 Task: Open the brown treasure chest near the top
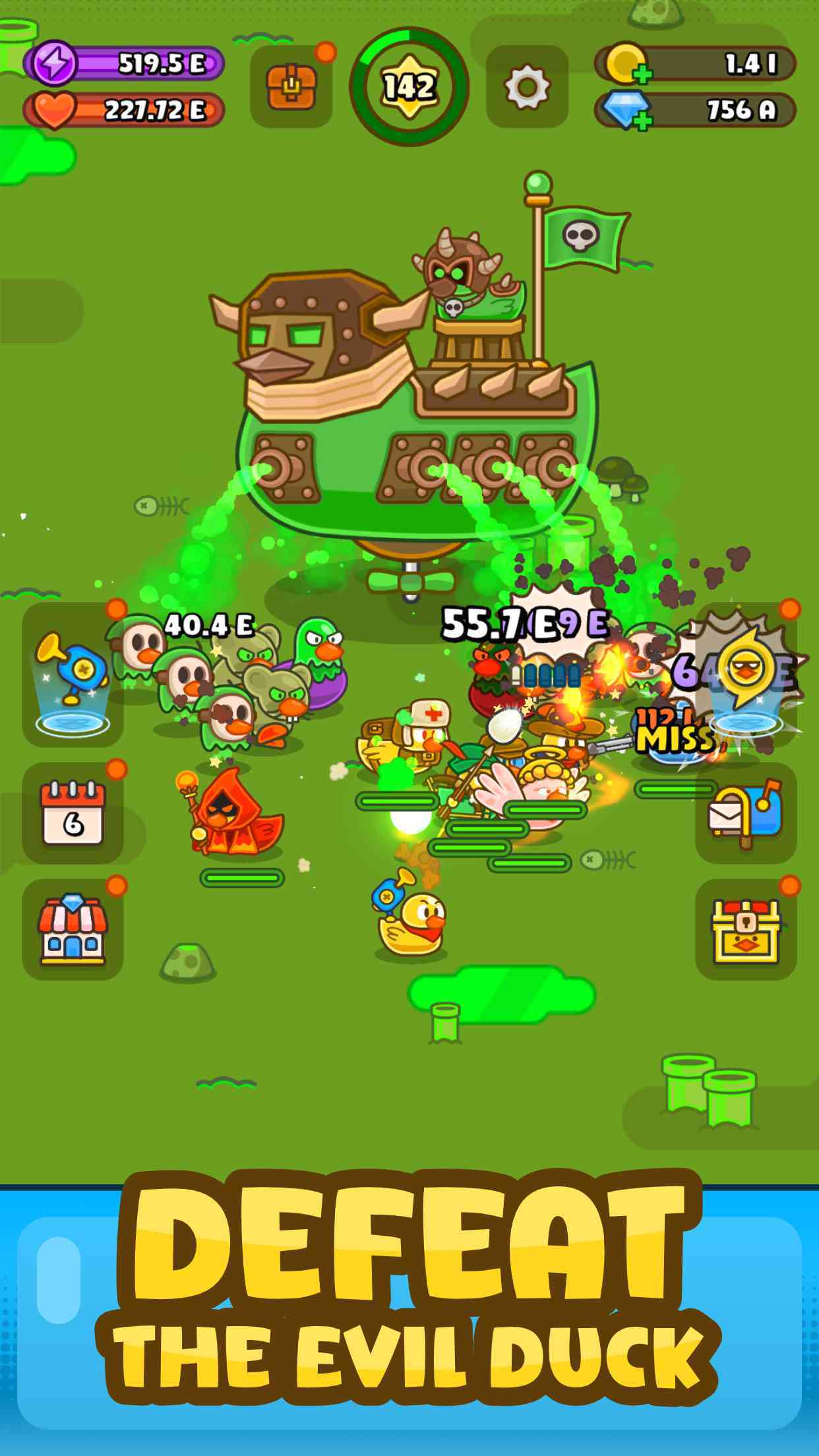point(290,84)
